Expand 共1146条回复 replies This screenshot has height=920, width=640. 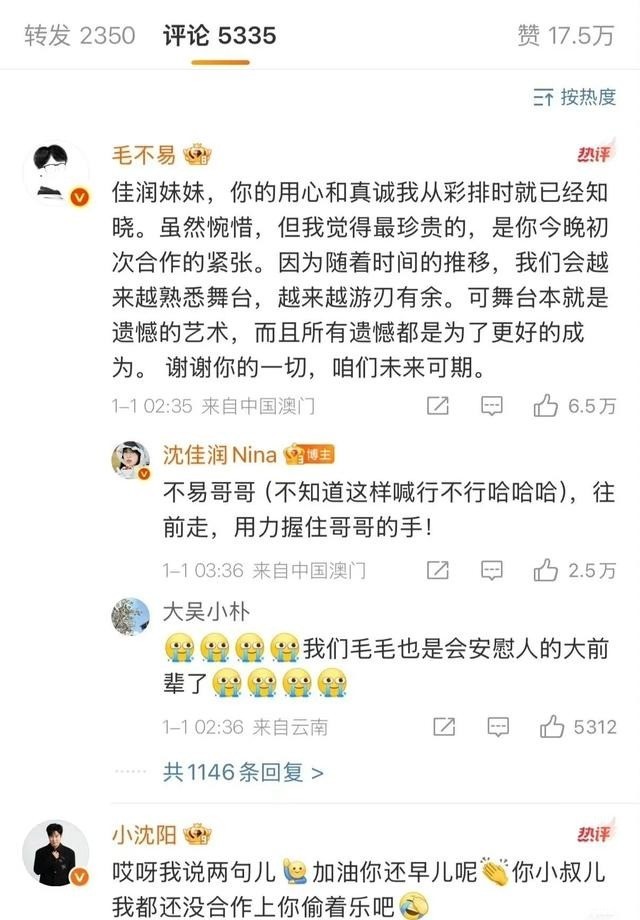tap(243, 772)
